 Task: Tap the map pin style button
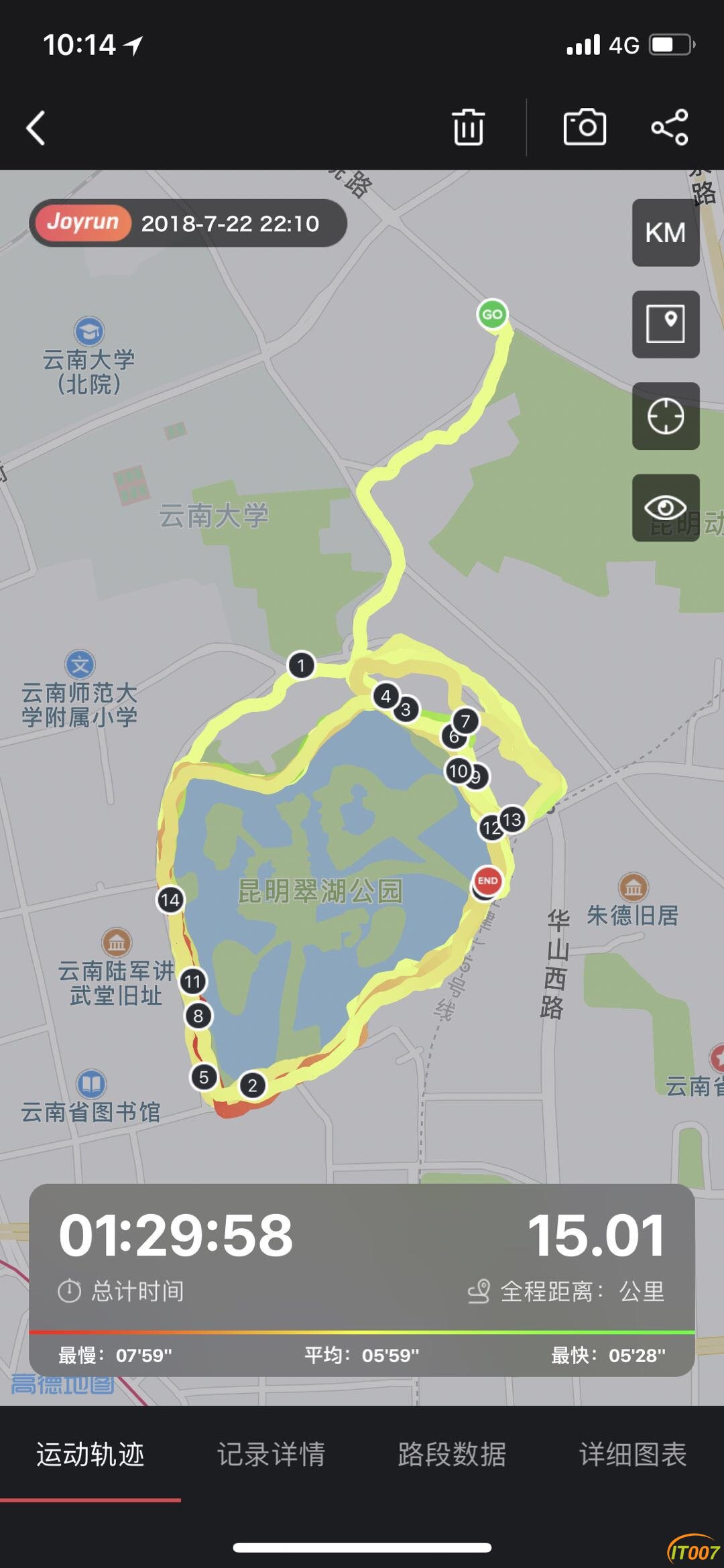tap(665, 324)
